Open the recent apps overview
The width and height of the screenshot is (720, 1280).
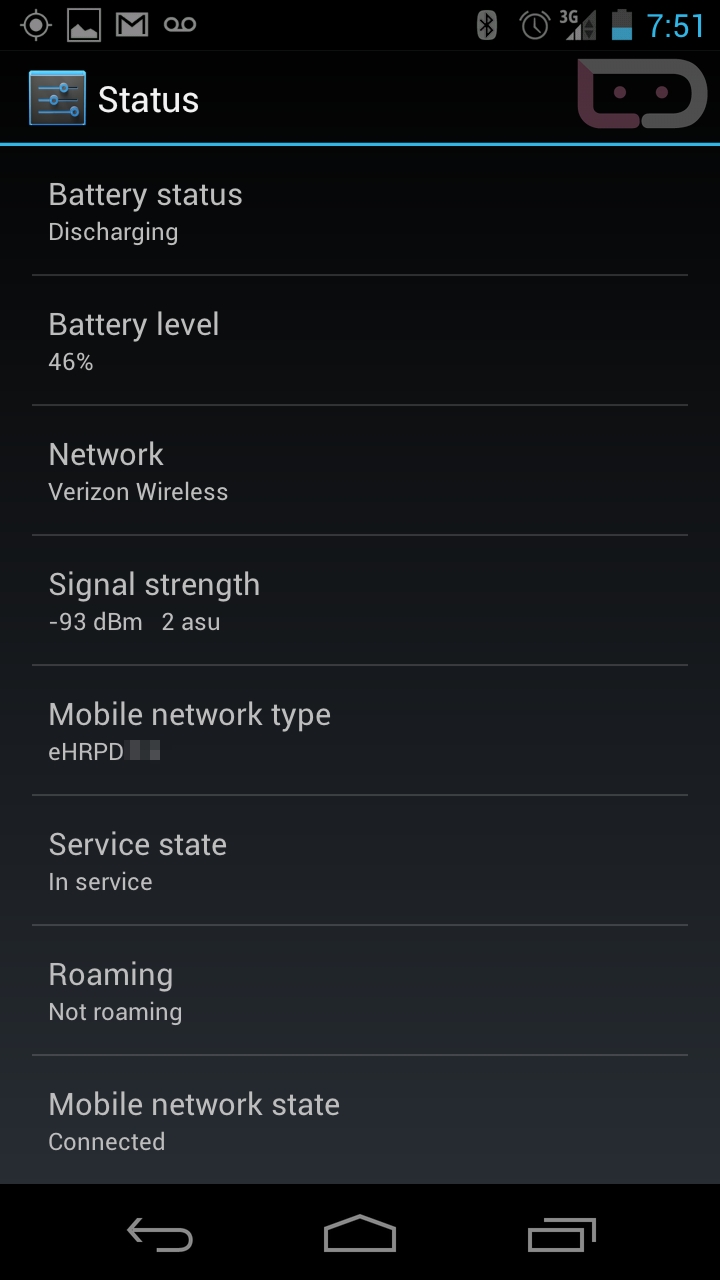click(x=561, y=1235)
